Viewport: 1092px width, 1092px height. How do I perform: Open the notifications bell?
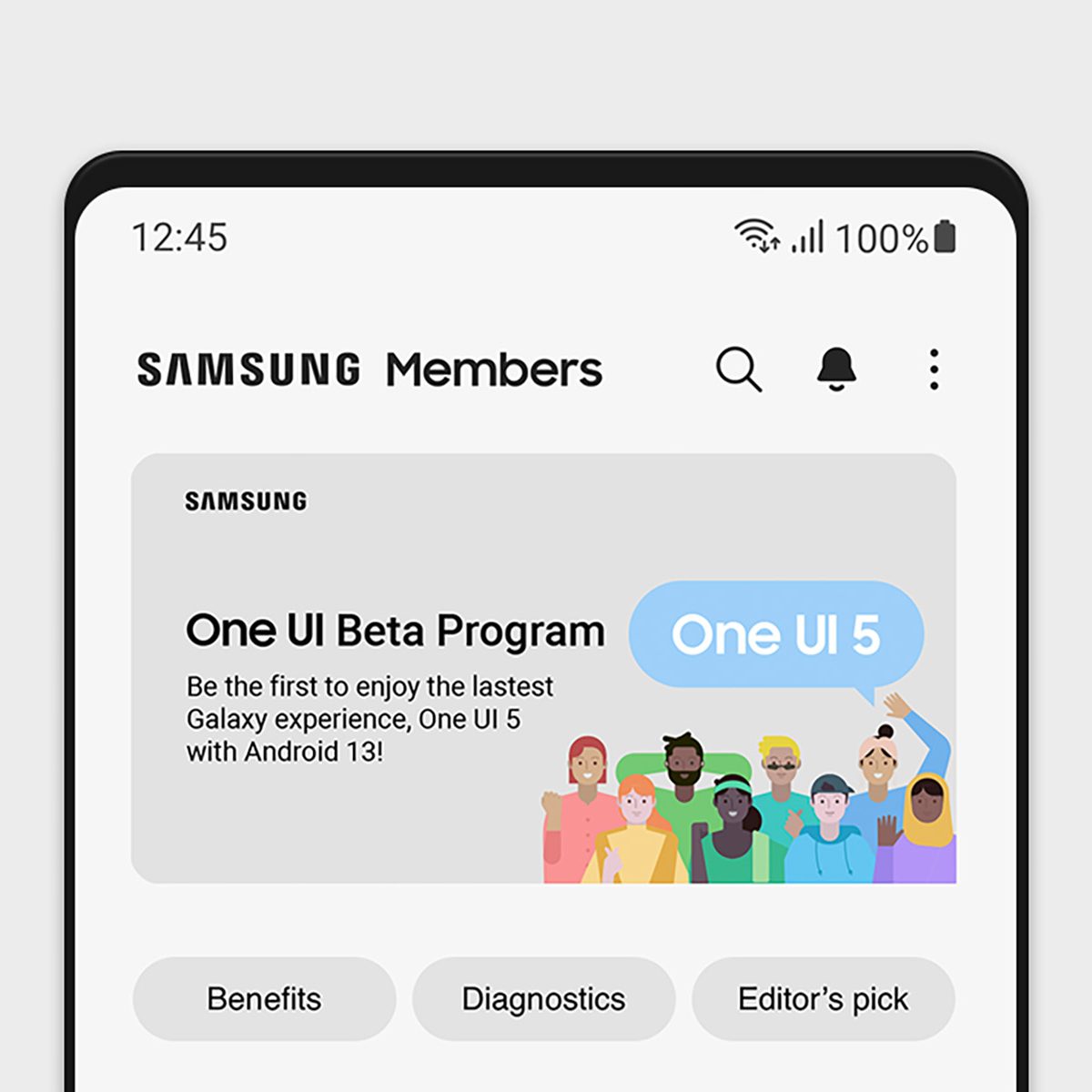[x=836, y=369]
